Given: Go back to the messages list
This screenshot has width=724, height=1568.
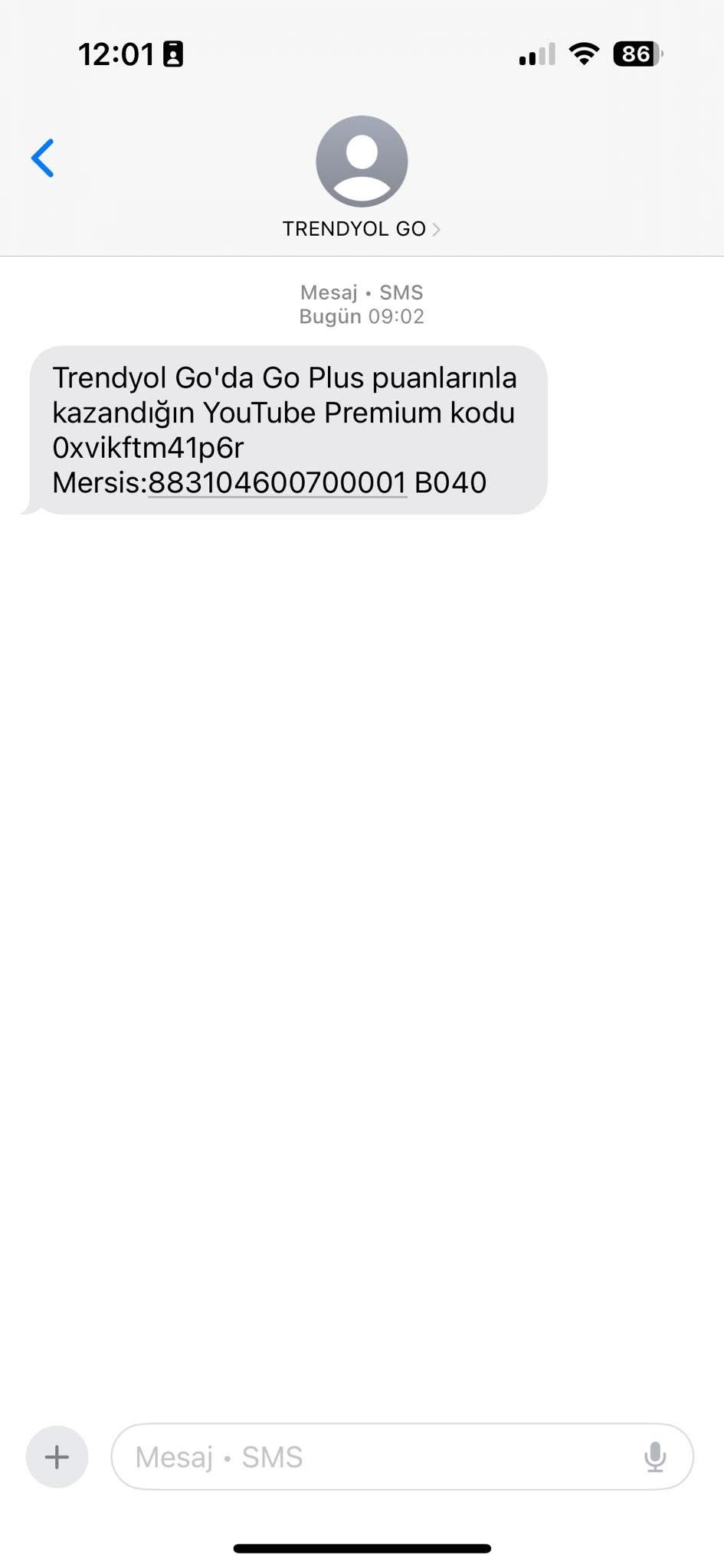Looking at the screenshot, I should point(43,158).
